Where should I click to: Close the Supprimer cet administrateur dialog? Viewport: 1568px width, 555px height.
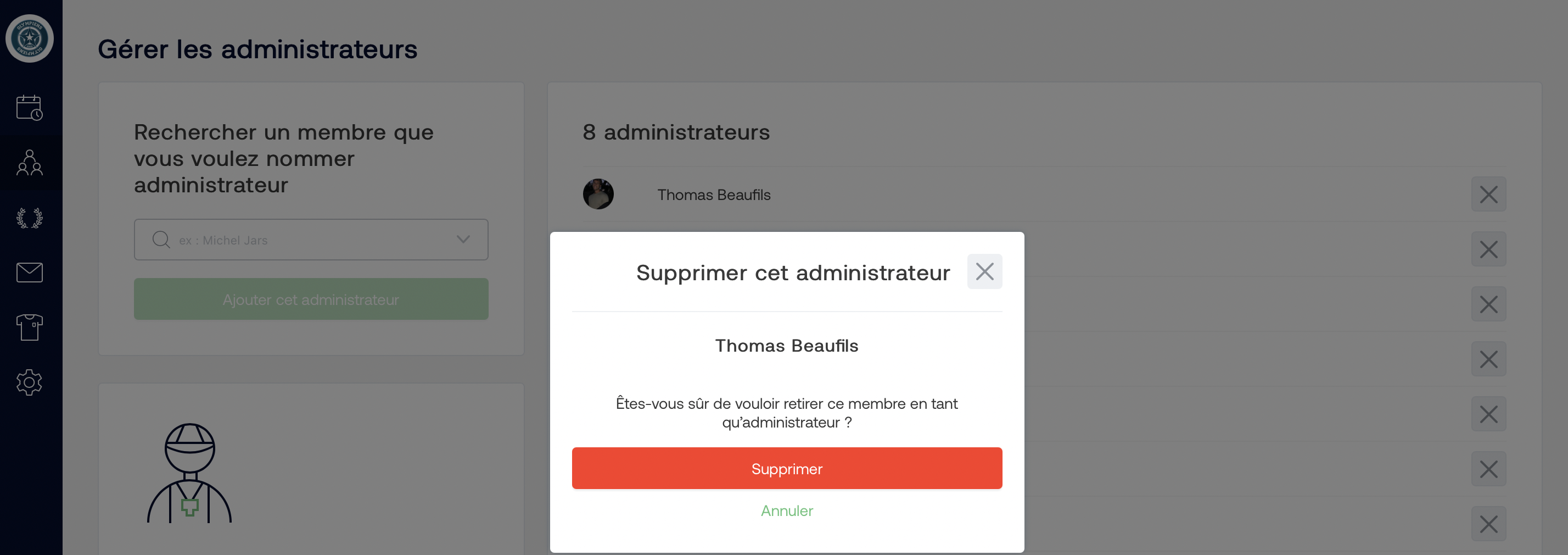click(984, 271)
